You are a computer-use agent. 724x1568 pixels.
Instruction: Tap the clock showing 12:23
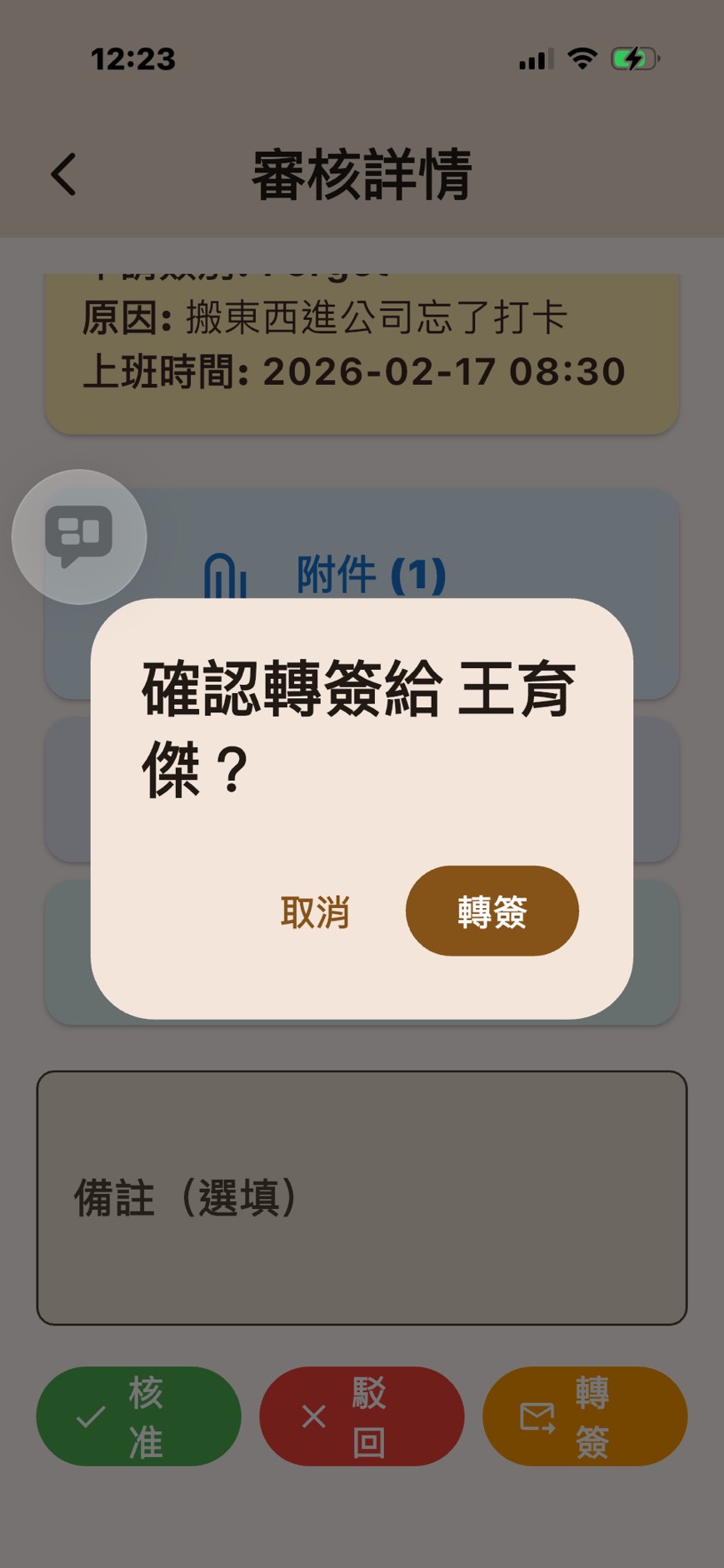click(x=133, y=57)
